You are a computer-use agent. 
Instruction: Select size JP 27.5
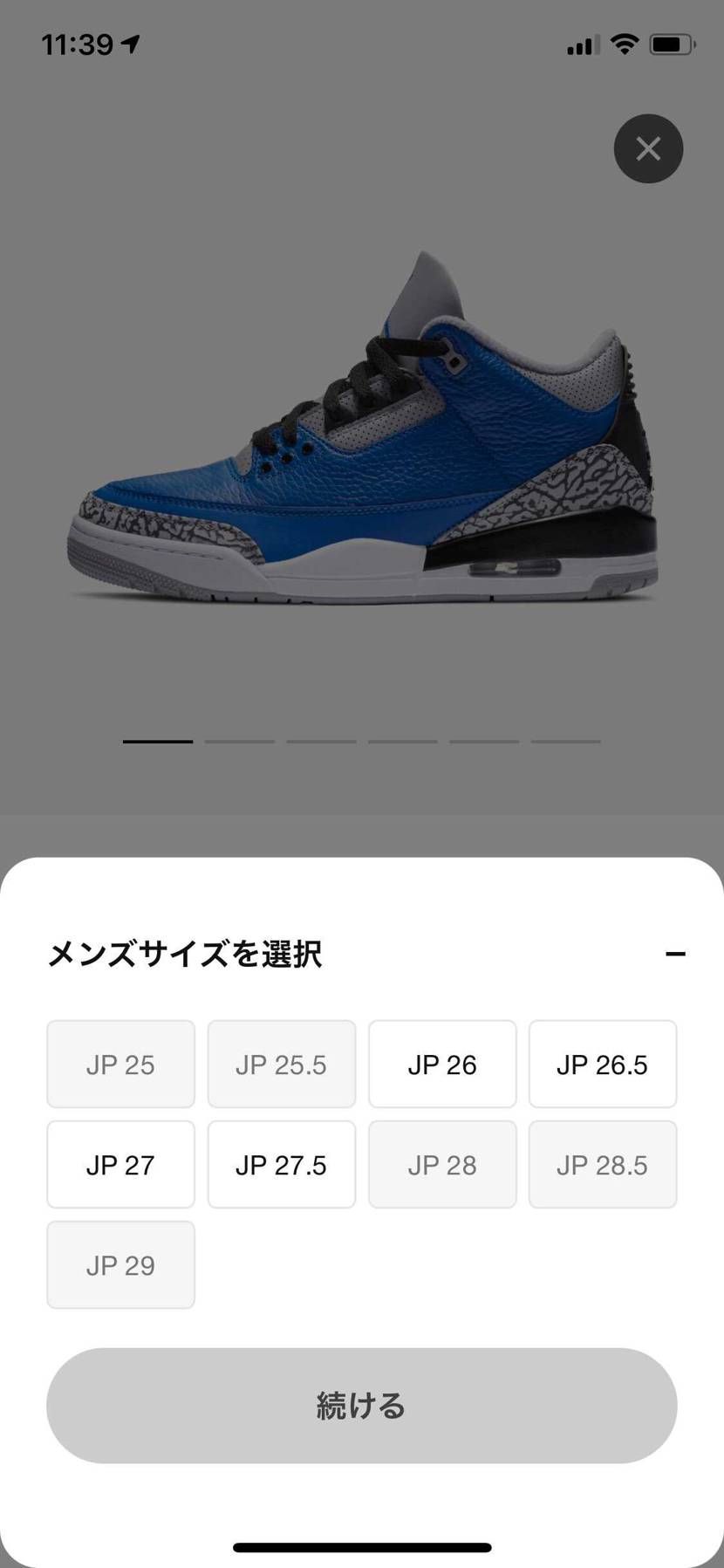click(x=281, y=1164)
